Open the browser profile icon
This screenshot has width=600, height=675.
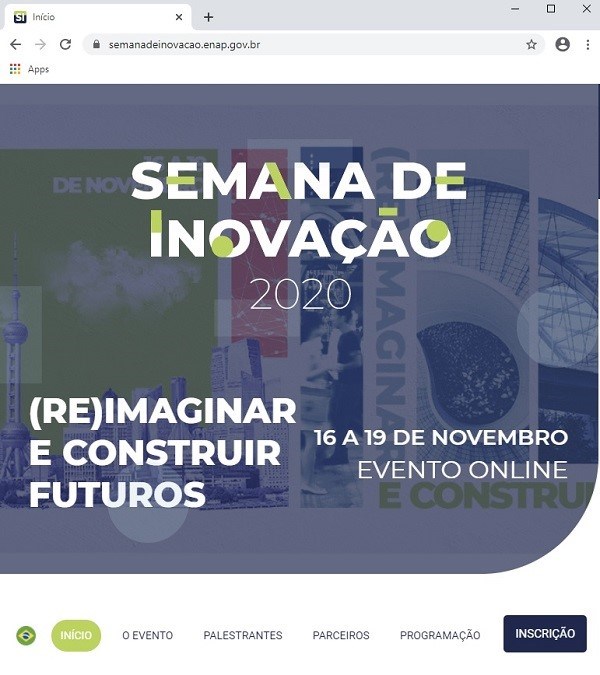(562, 44)
